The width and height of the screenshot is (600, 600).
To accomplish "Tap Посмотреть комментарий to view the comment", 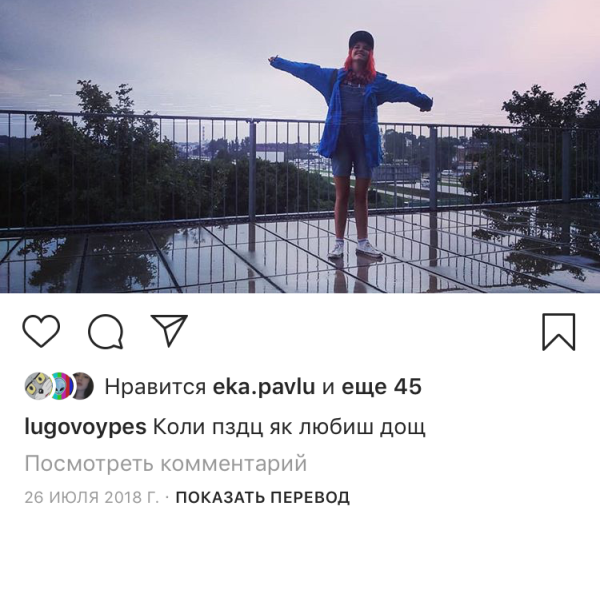I will pos(165,464).
